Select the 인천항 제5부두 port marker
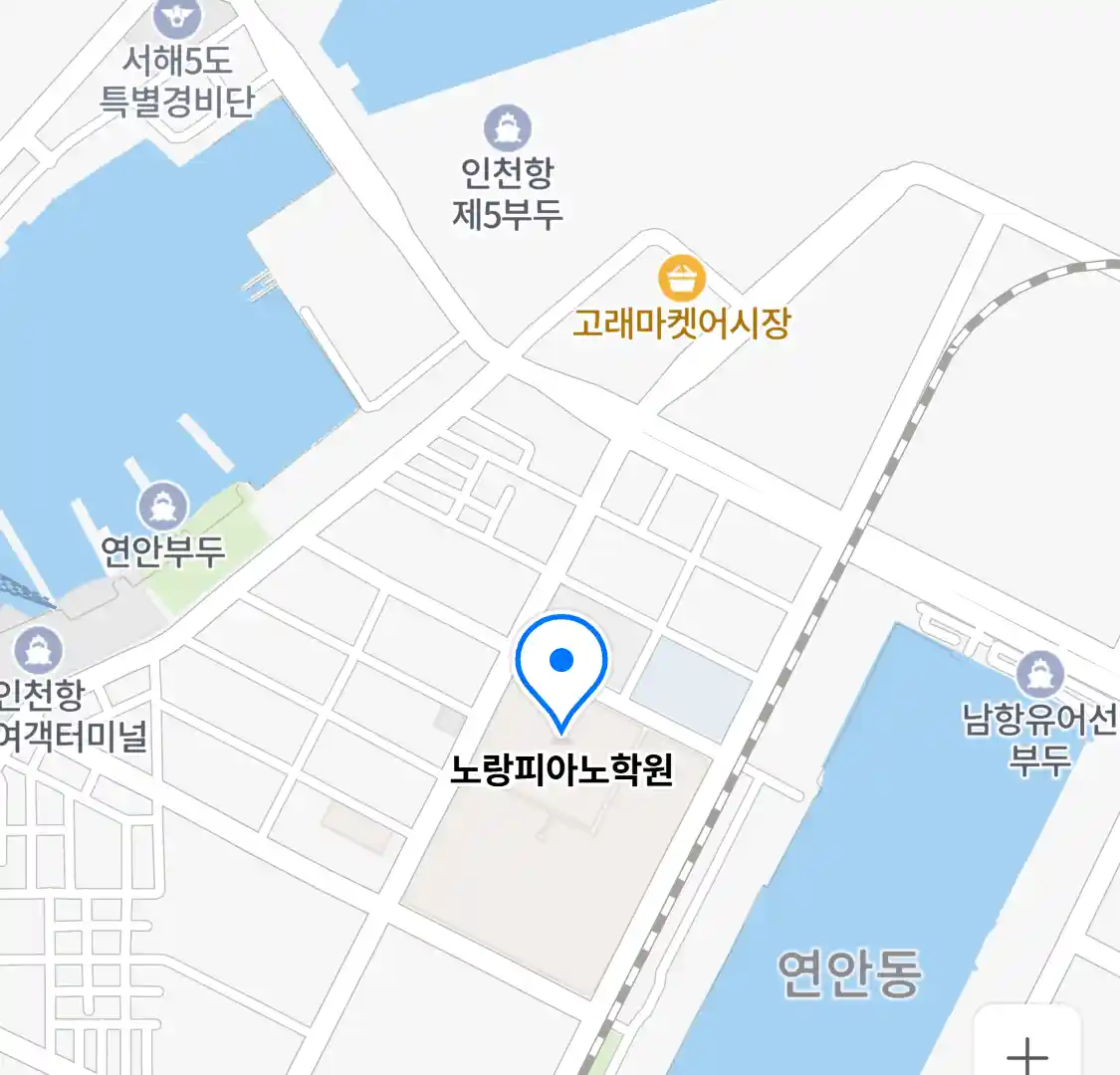Viewport: 1120px width, 1075px height. tap(508, 130)
